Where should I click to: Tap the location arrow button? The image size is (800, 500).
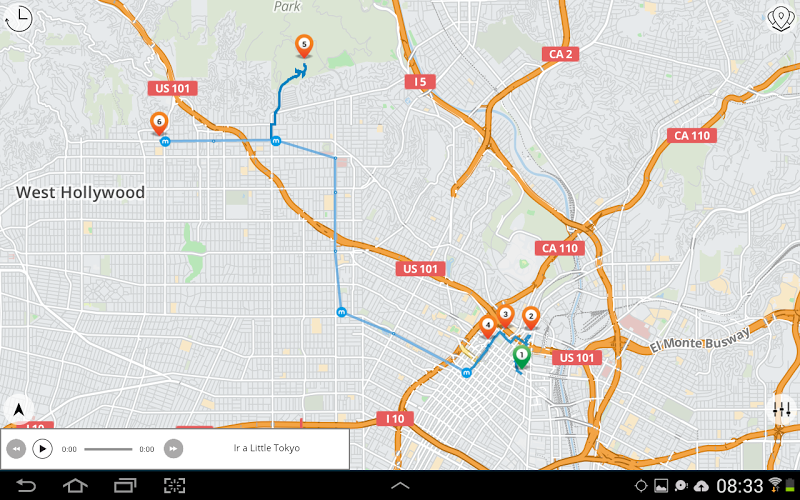(18, 409)
